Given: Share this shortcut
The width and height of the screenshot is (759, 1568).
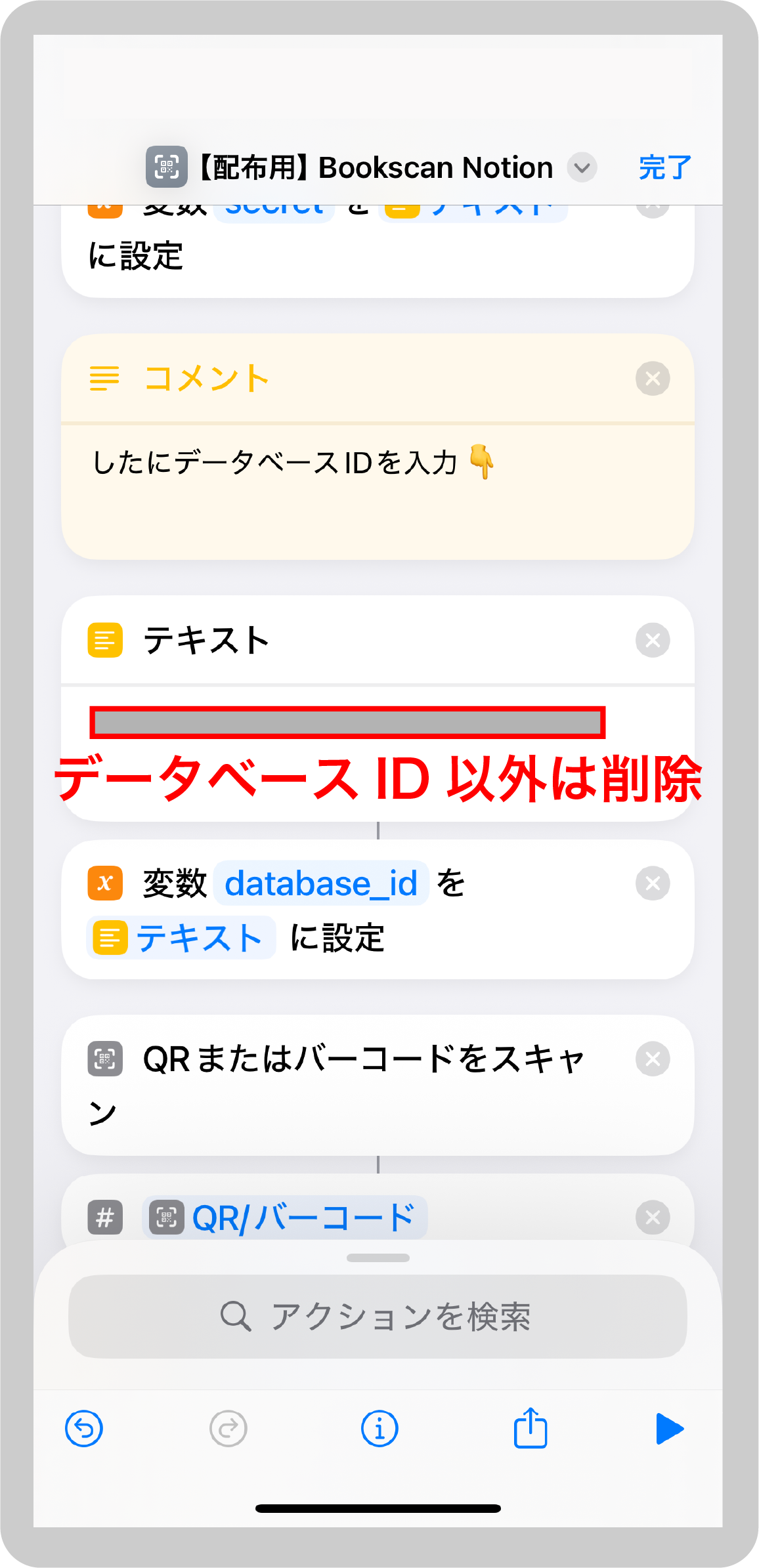Looking at the screenshot, I should [531, 1427].
